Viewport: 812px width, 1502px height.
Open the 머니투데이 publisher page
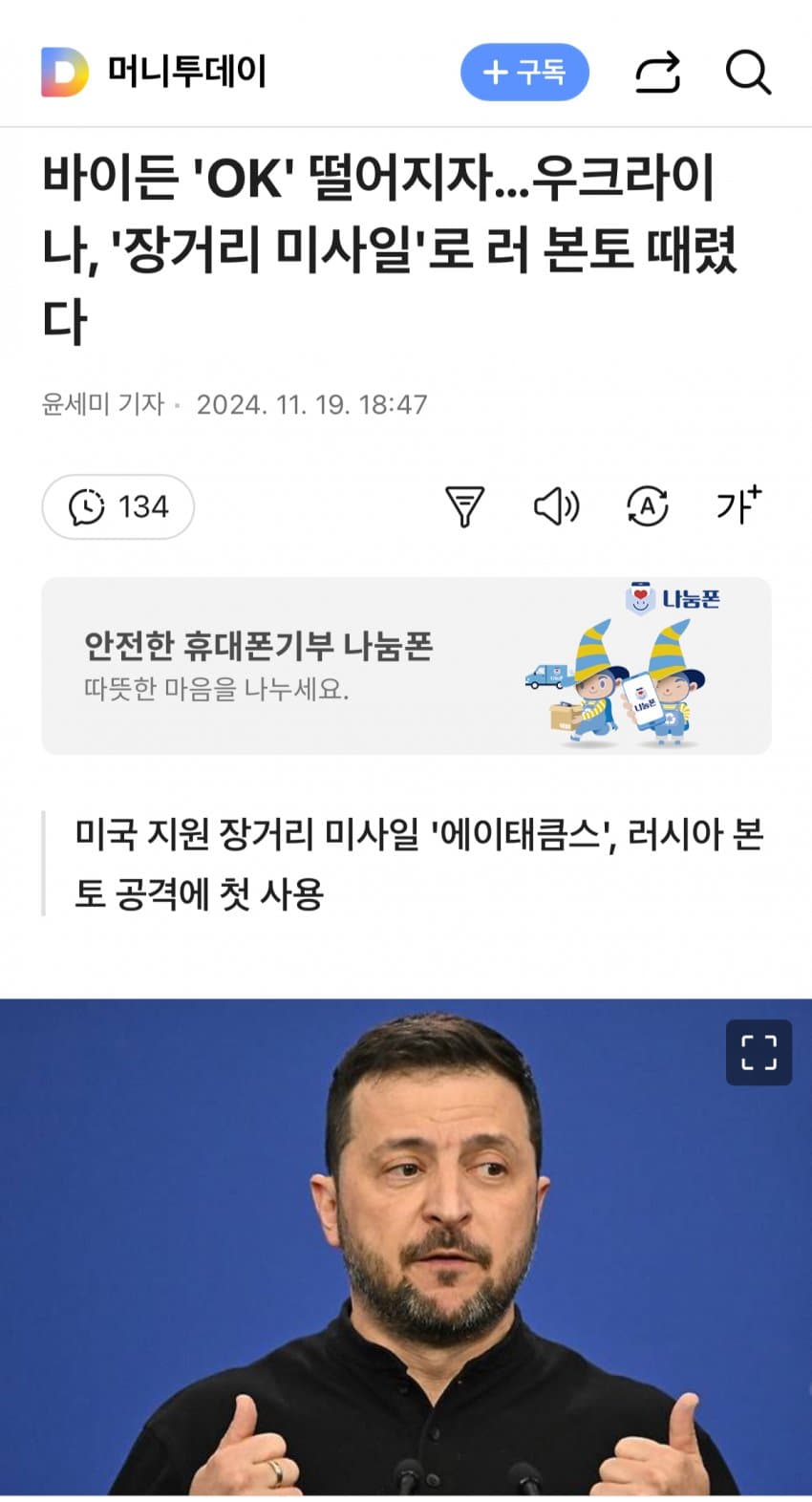click(155, 73)
